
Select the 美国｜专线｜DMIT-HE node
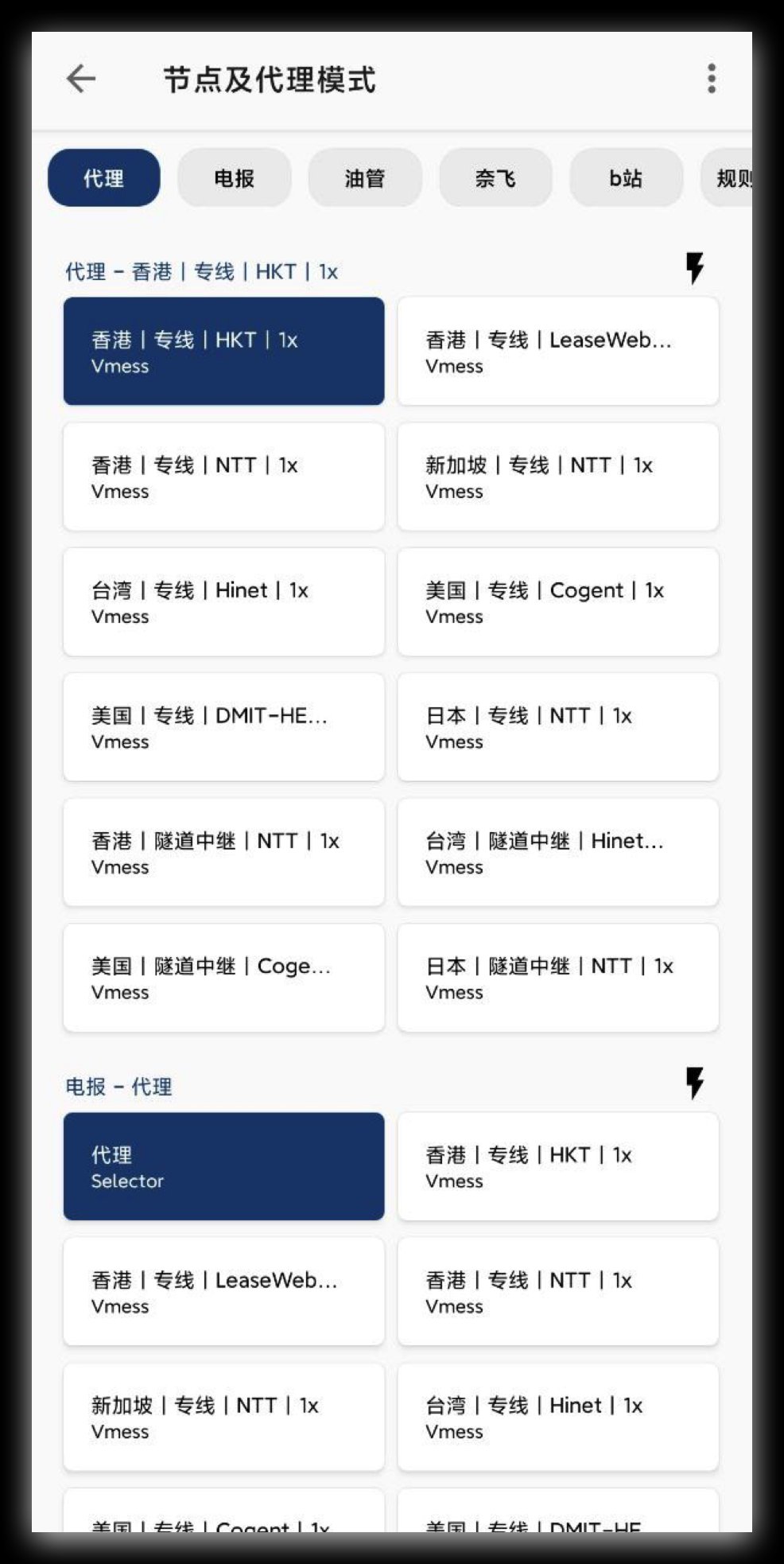(223, 726)
